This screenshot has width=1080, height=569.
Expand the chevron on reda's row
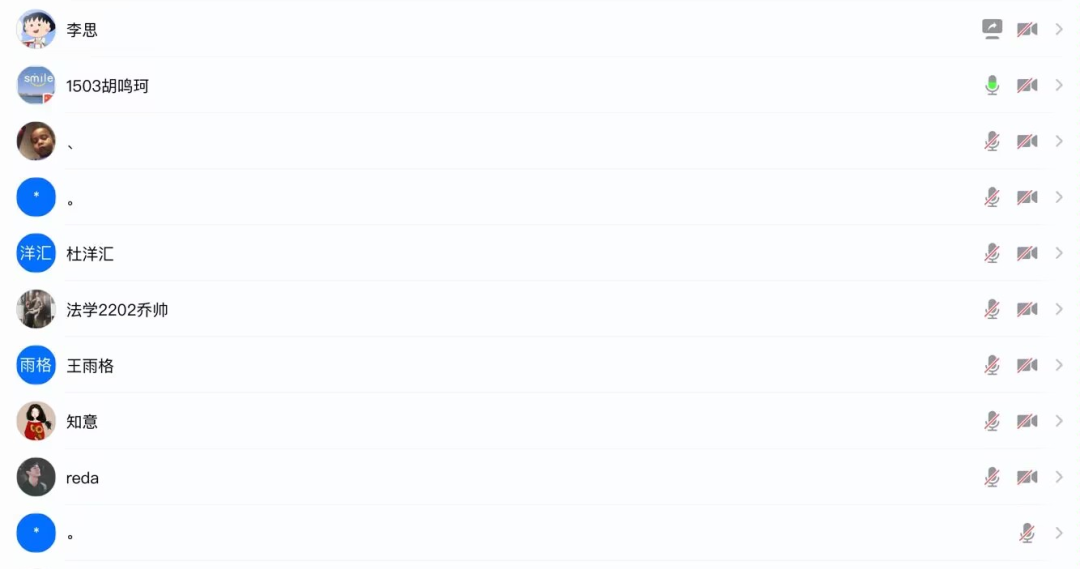click(1059, 478)
